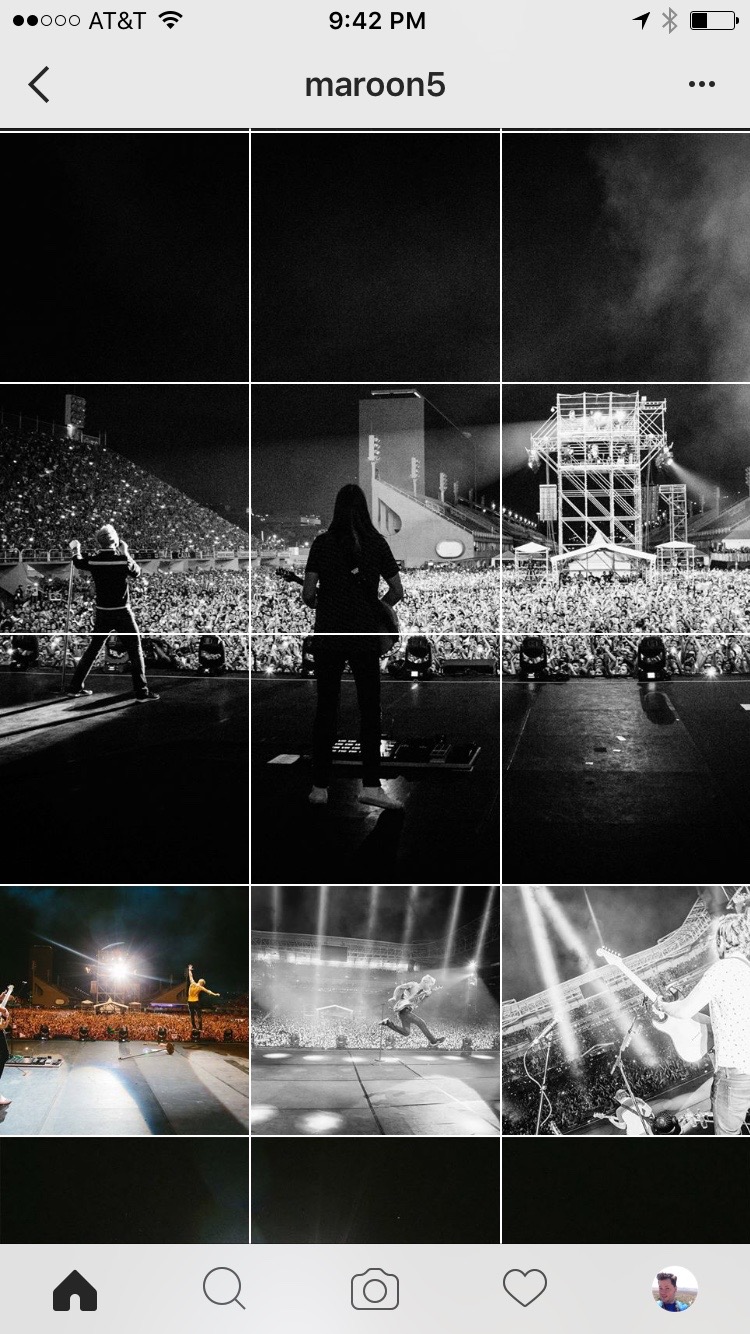Launch the camera tab
Viewport: 750px width, 1334px height.
click(x=375, y=1290)
